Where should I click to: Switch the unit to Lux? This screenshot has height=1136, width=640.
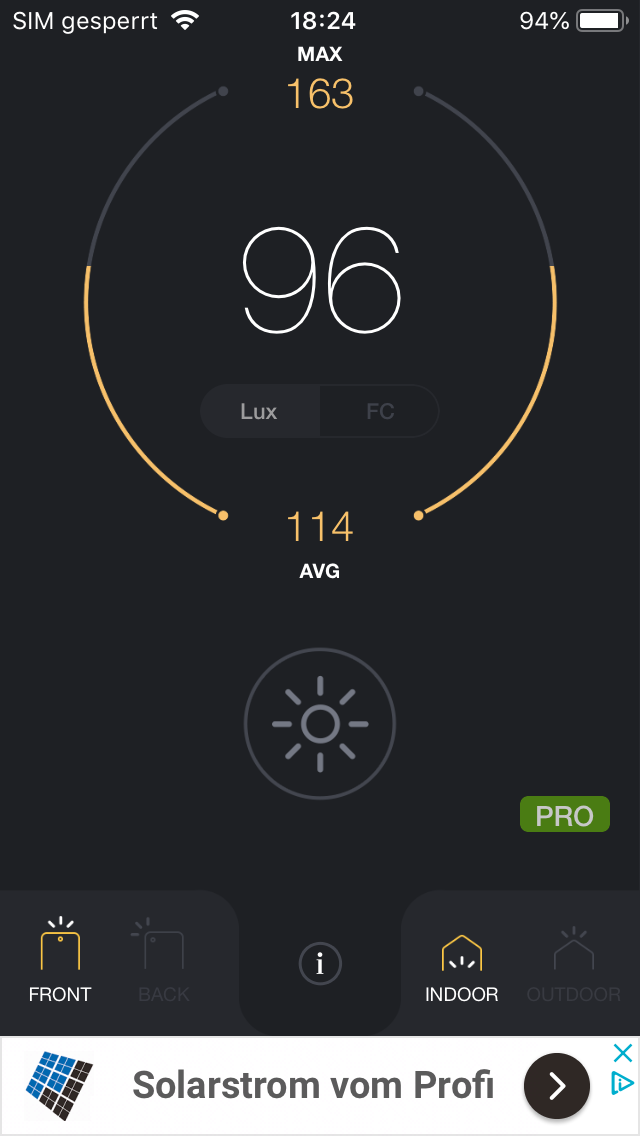(259, 411)
